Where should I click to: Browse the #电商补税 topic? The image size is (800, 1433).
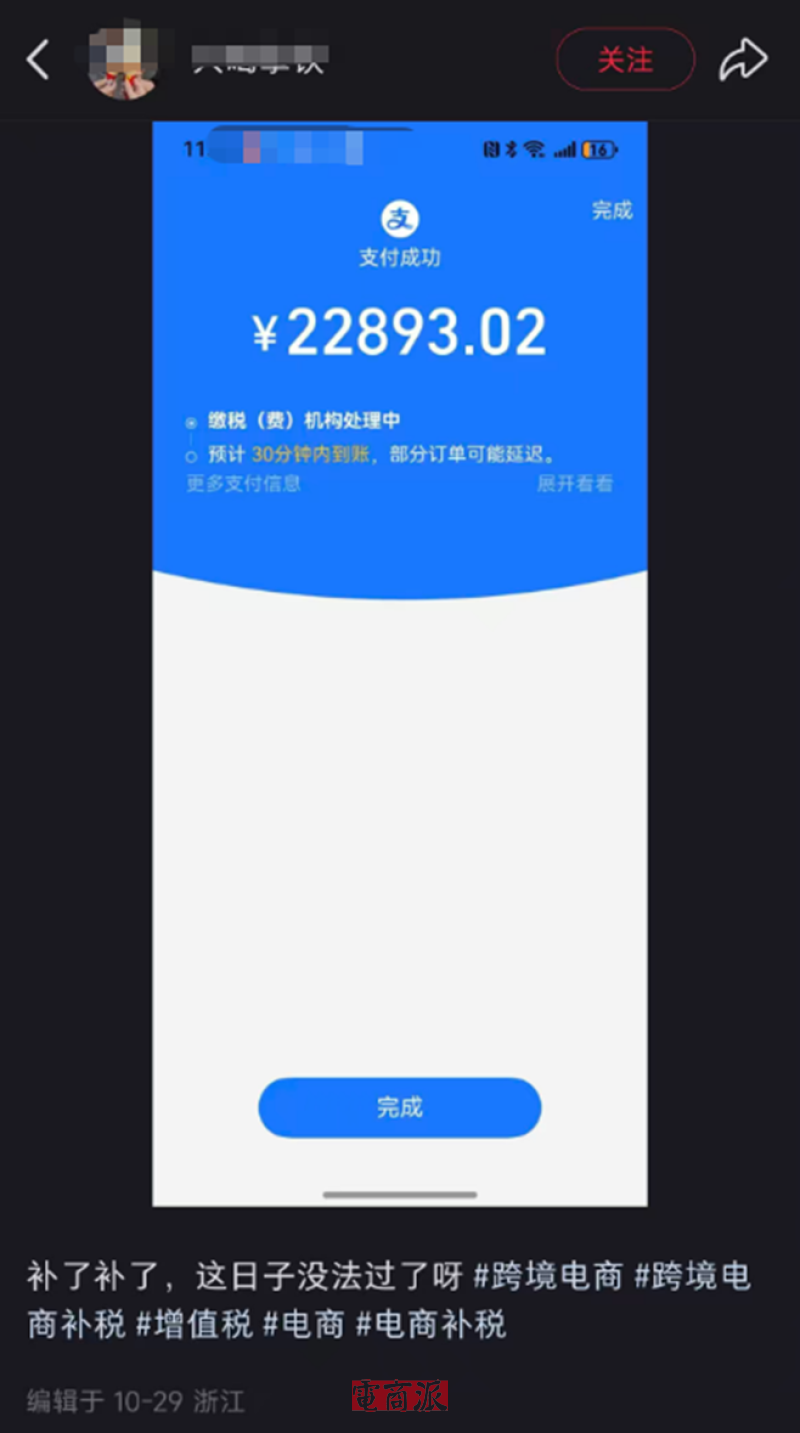coord(431,1324)
